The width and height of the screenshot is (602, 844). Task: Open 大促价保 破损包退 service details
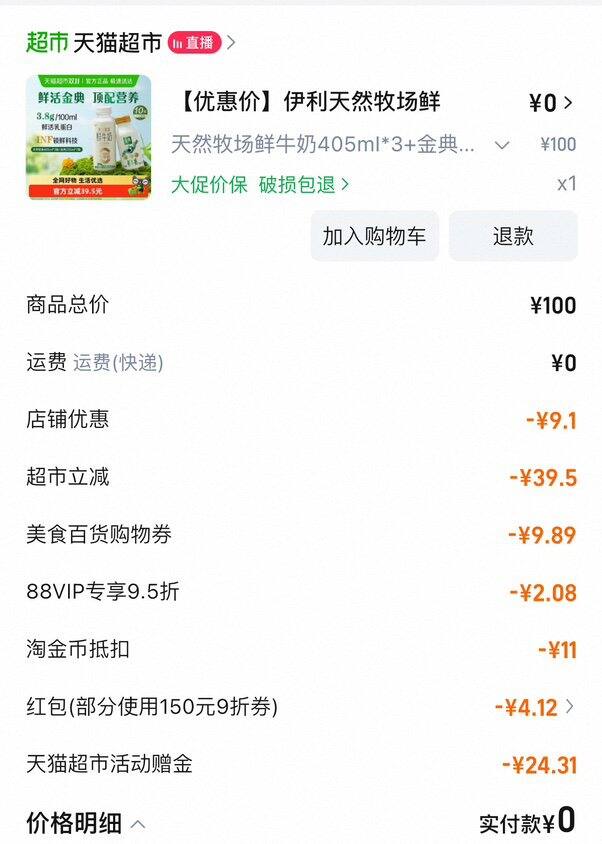point(260,184)
